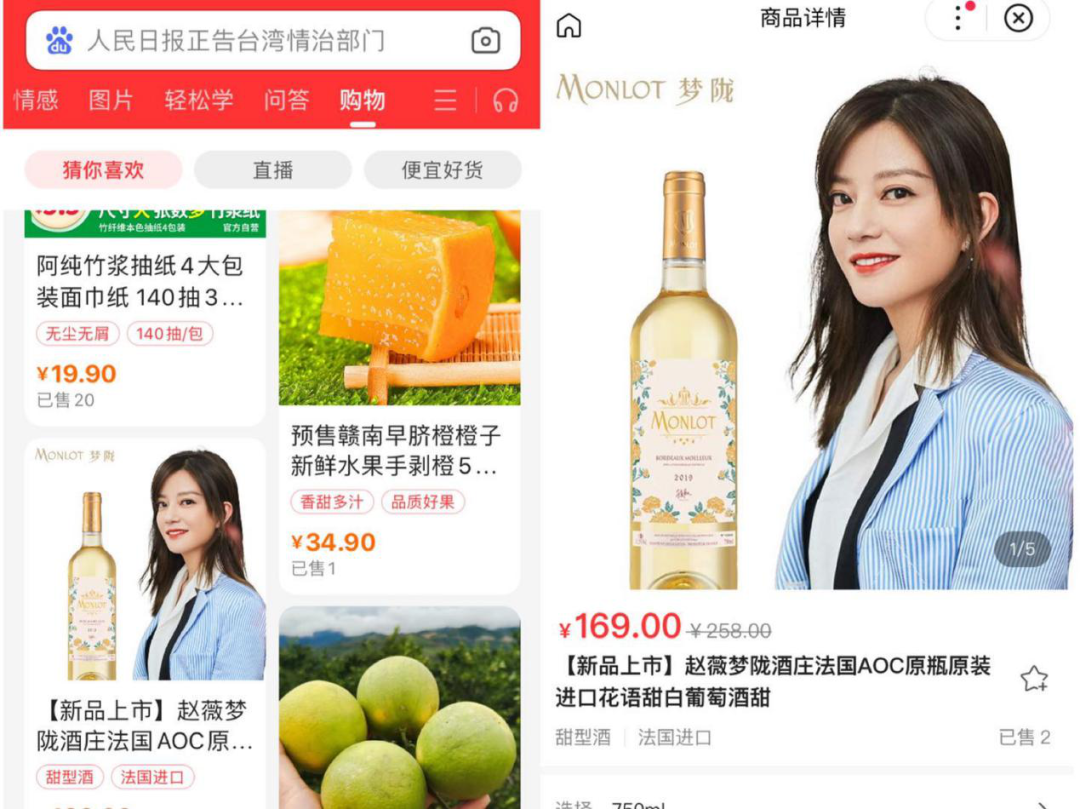Select the 直播 chip
Image resolution: width=1080 pixels, height=809 pixels.
[272, 170]
